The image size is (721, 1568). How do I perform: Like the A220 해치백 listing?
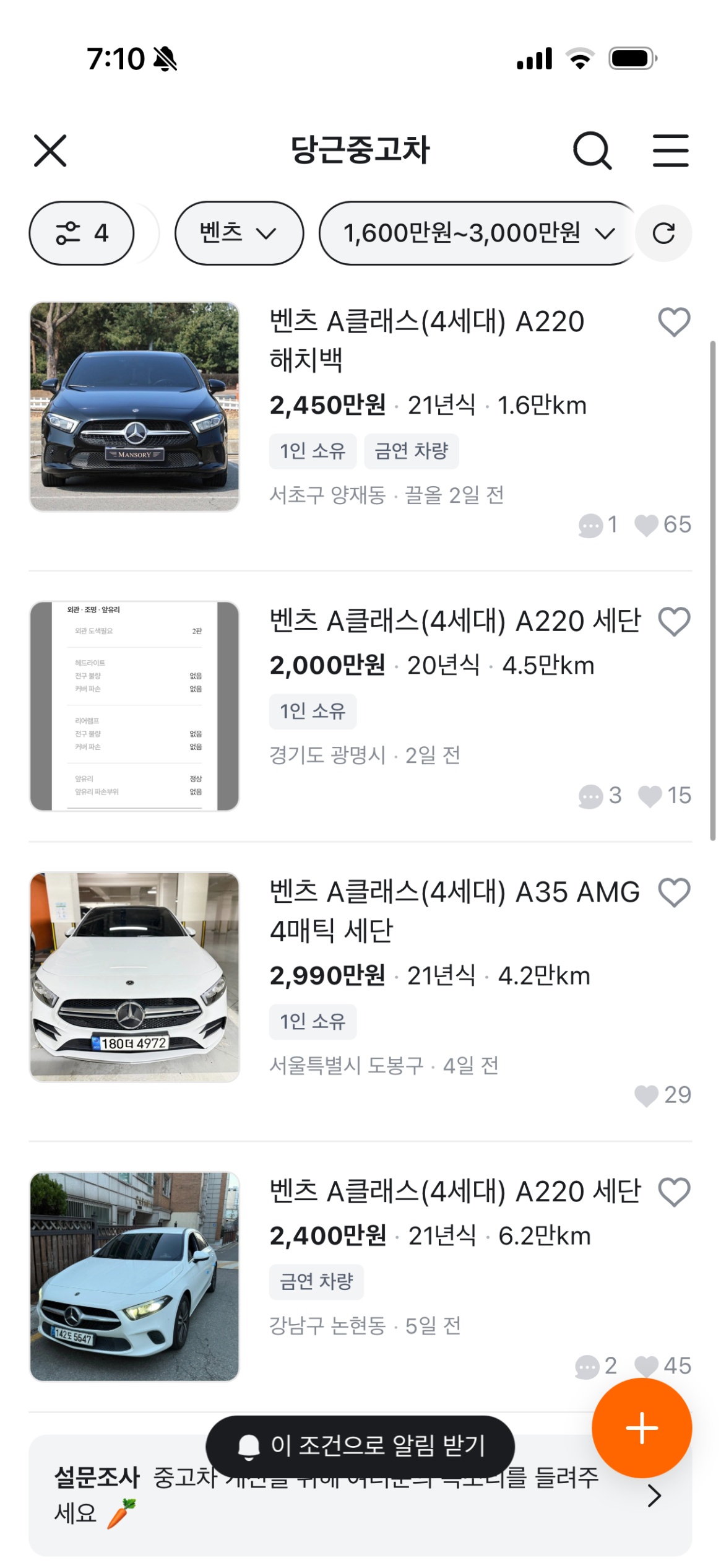pyautogui.click(x=674, y=322)
